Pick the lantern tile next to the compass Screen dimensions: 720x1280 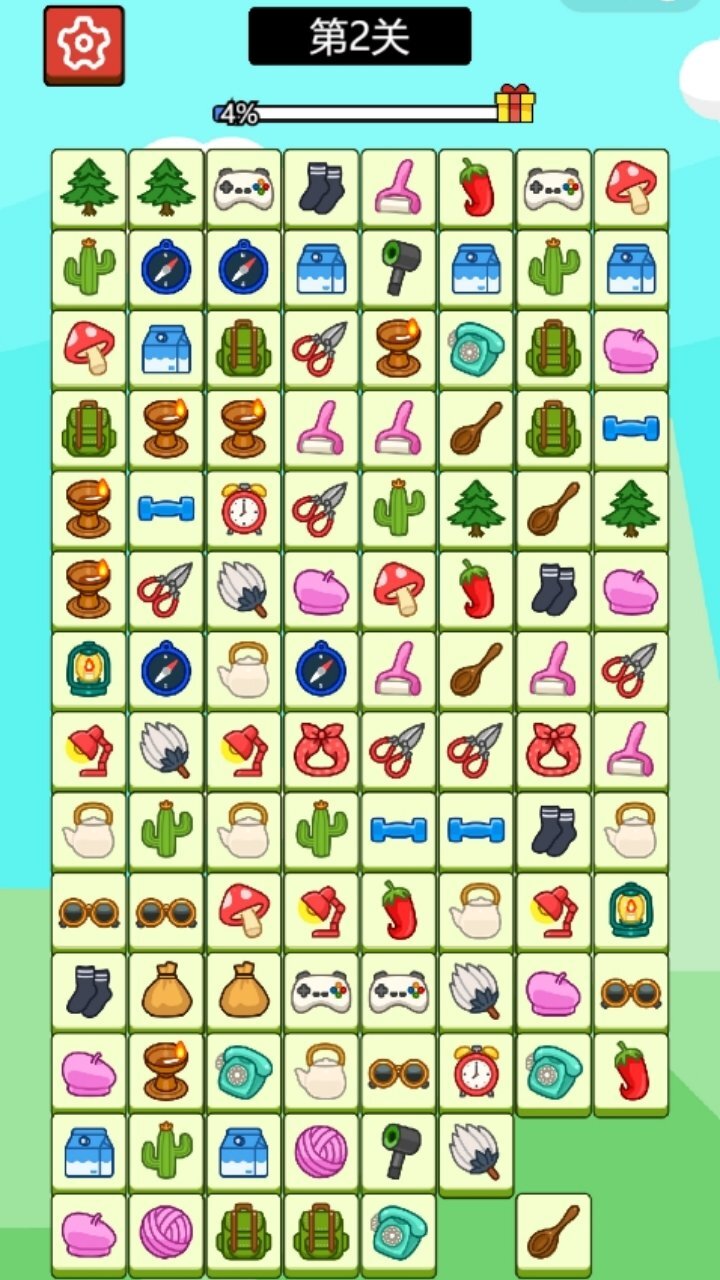pos(88,668)
